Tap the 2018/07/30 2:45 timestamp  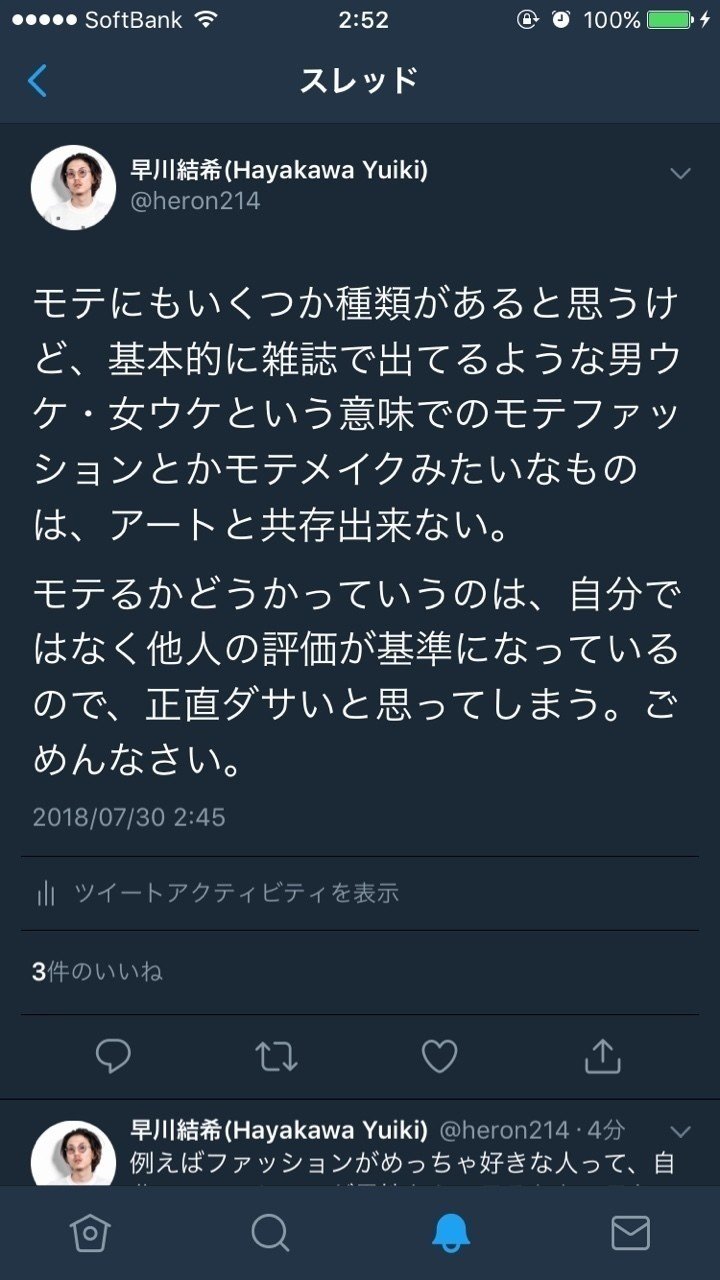[x=130, y=817]
